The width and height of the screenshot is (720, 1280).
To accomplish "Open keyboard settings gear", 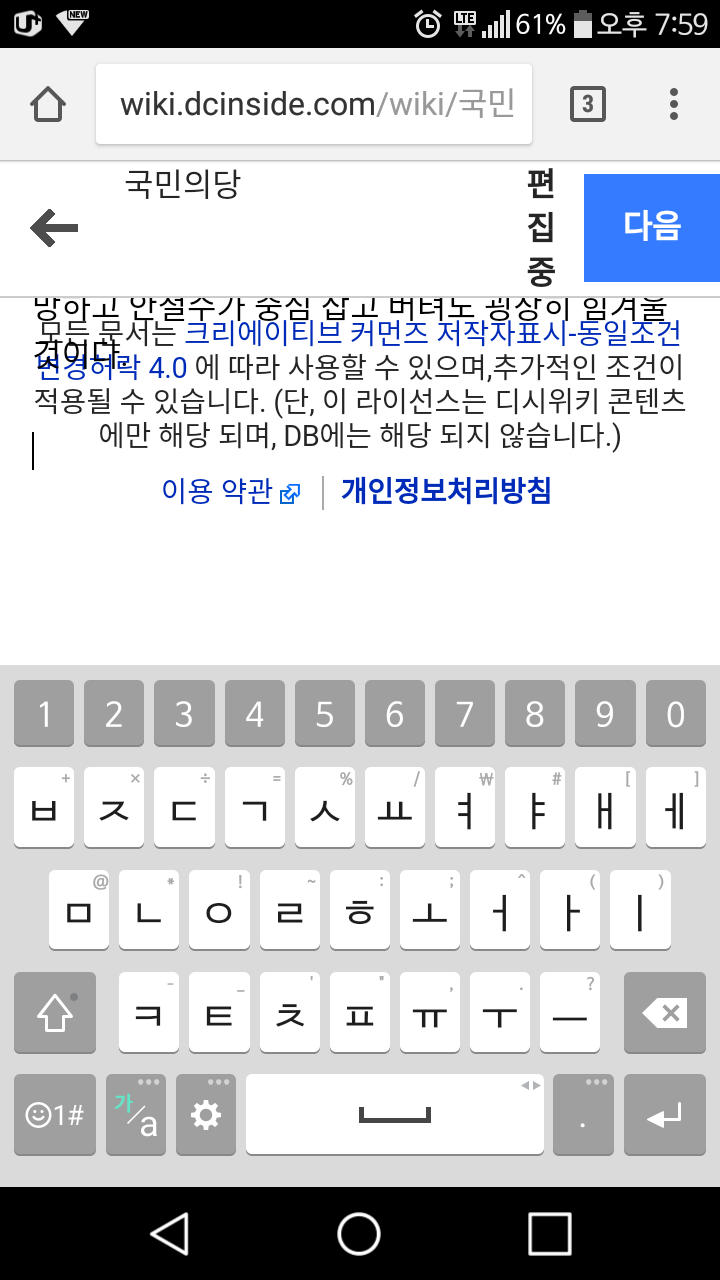I will coord(206,1115).
